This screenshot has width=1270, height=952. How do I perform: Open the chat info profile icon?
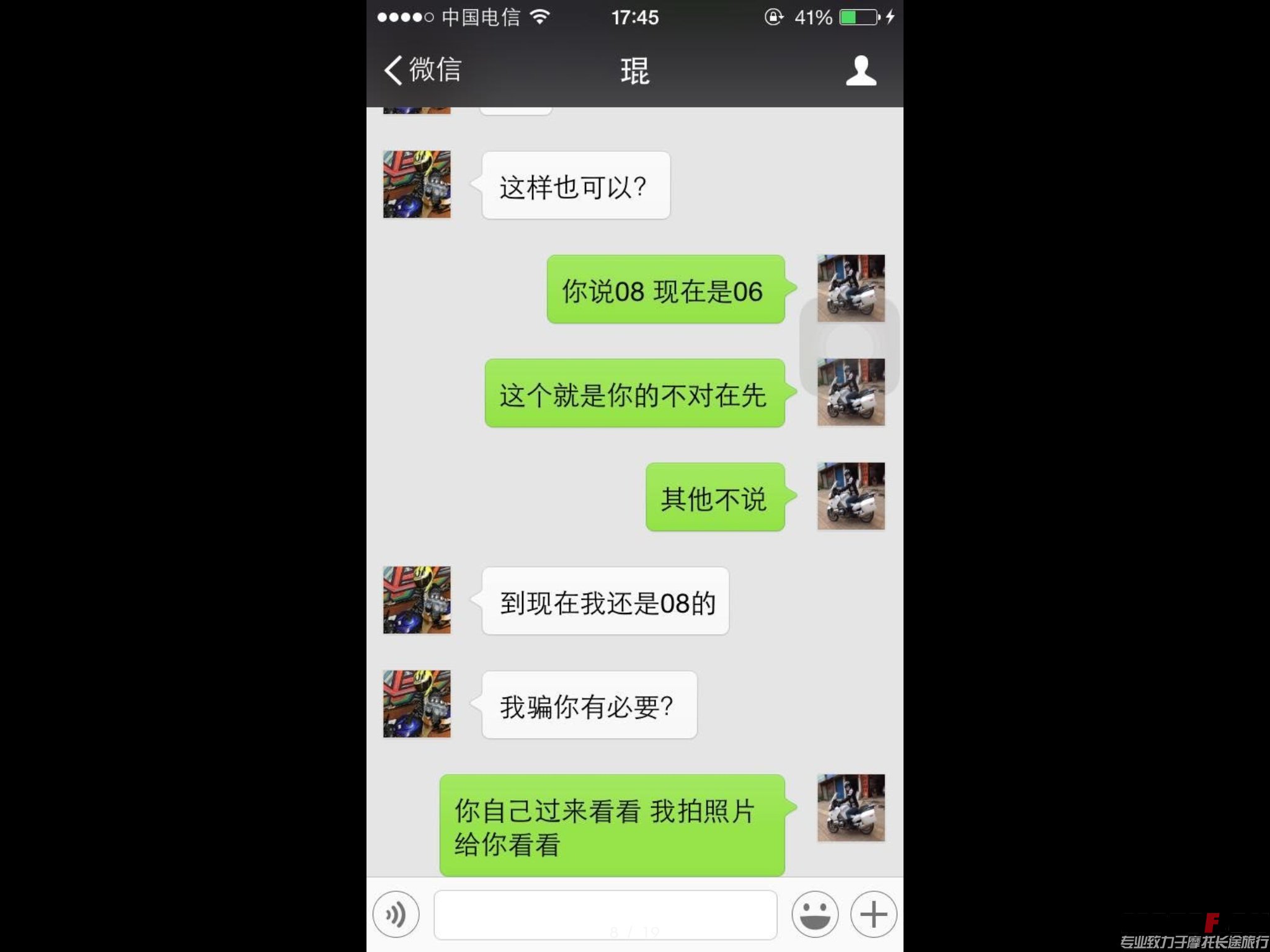[x=861, y=71]
